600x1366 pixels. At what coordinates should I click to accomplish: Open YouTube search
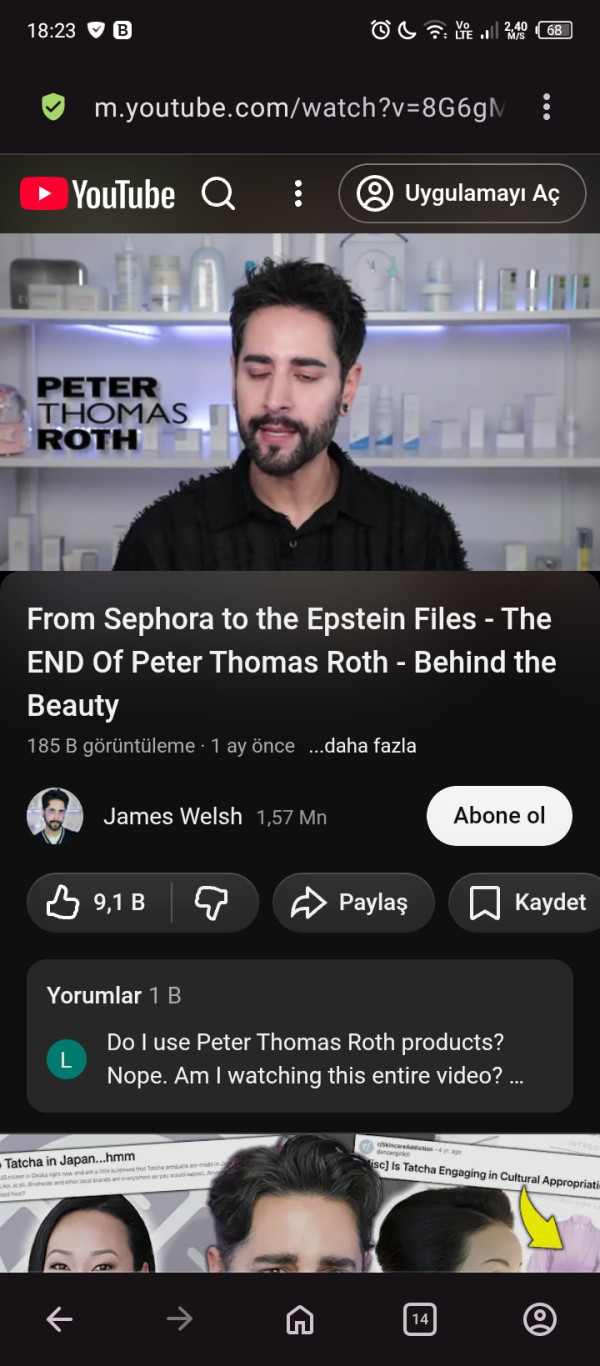[x=218, y=194]
